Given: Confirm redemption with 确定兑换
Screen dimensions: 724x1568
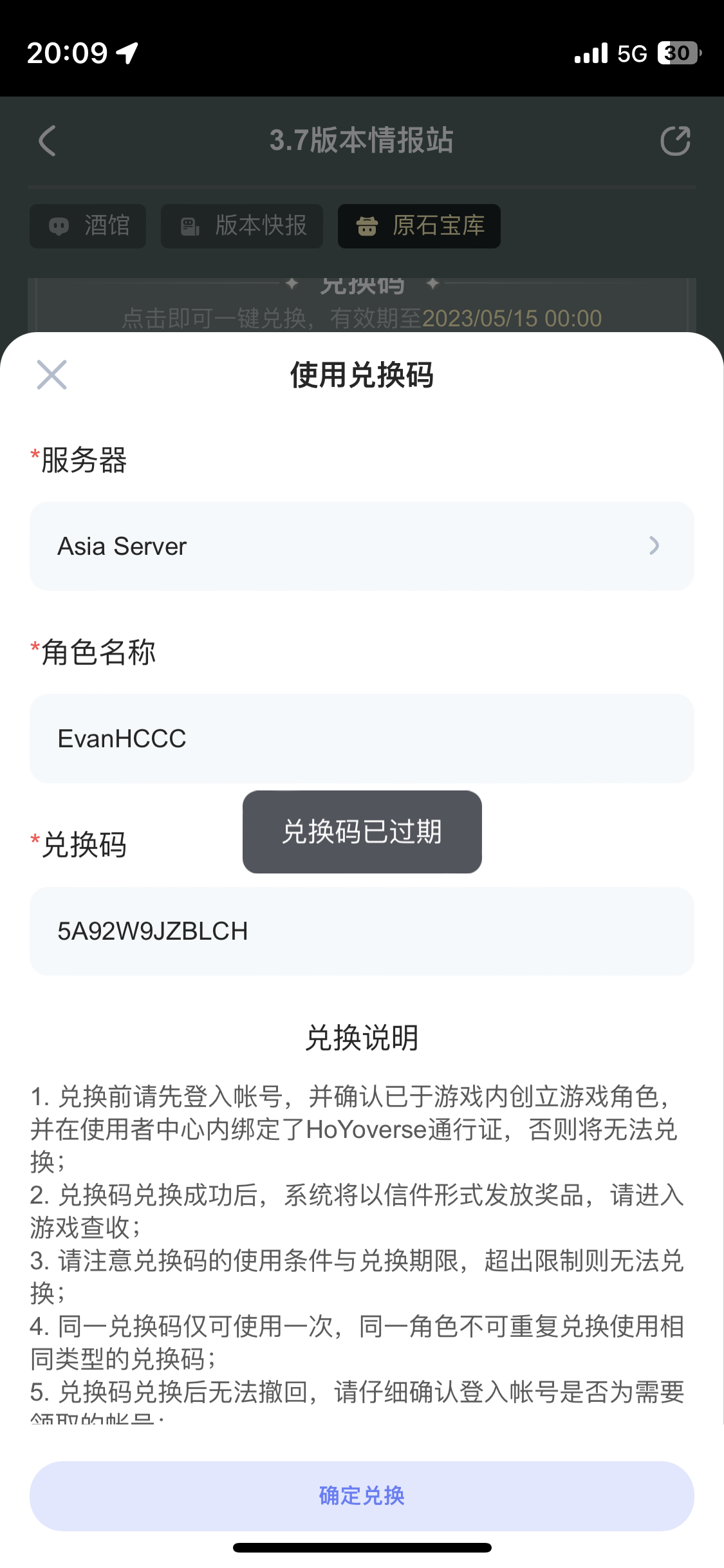Looking at the screenshot, I should [362, 1496].
